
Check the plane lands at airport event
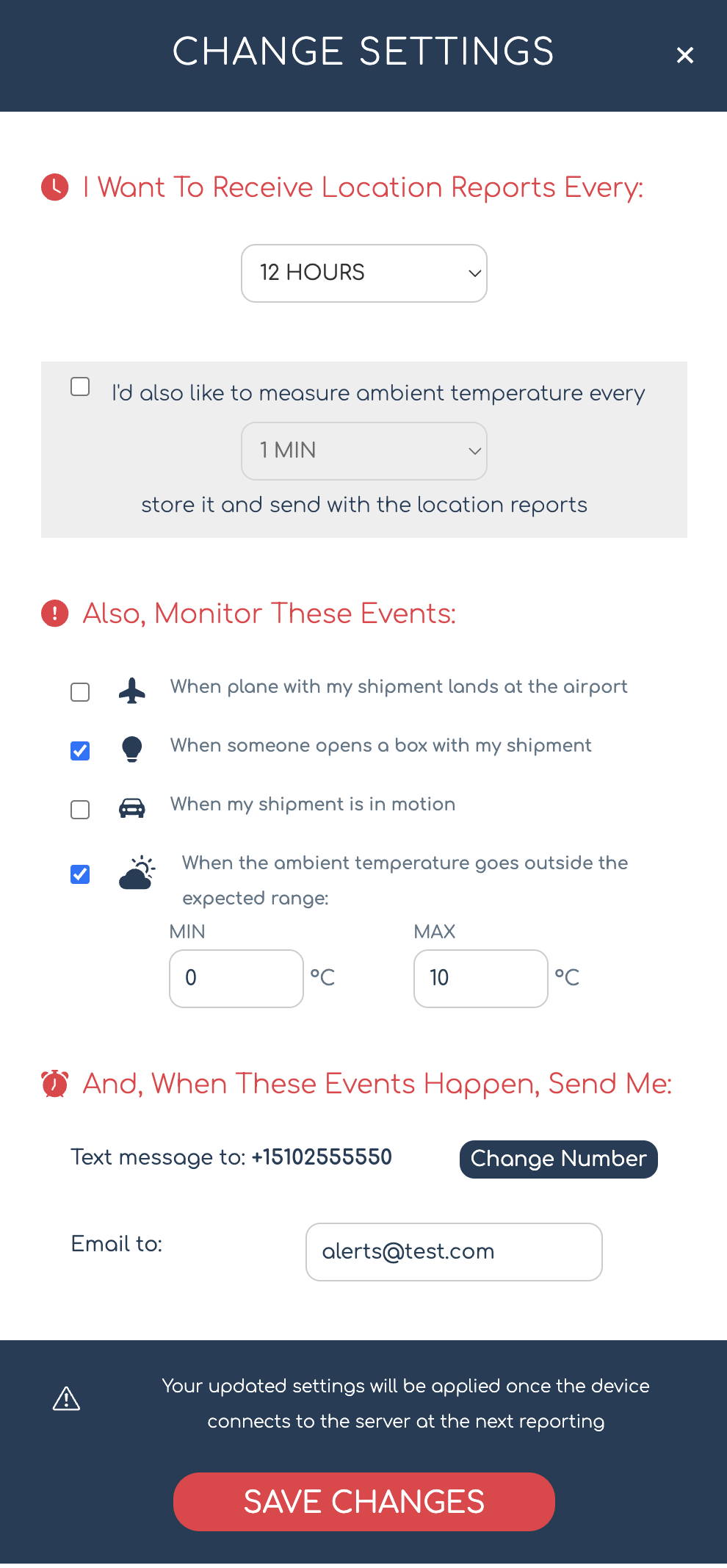(x=80, y=692)
